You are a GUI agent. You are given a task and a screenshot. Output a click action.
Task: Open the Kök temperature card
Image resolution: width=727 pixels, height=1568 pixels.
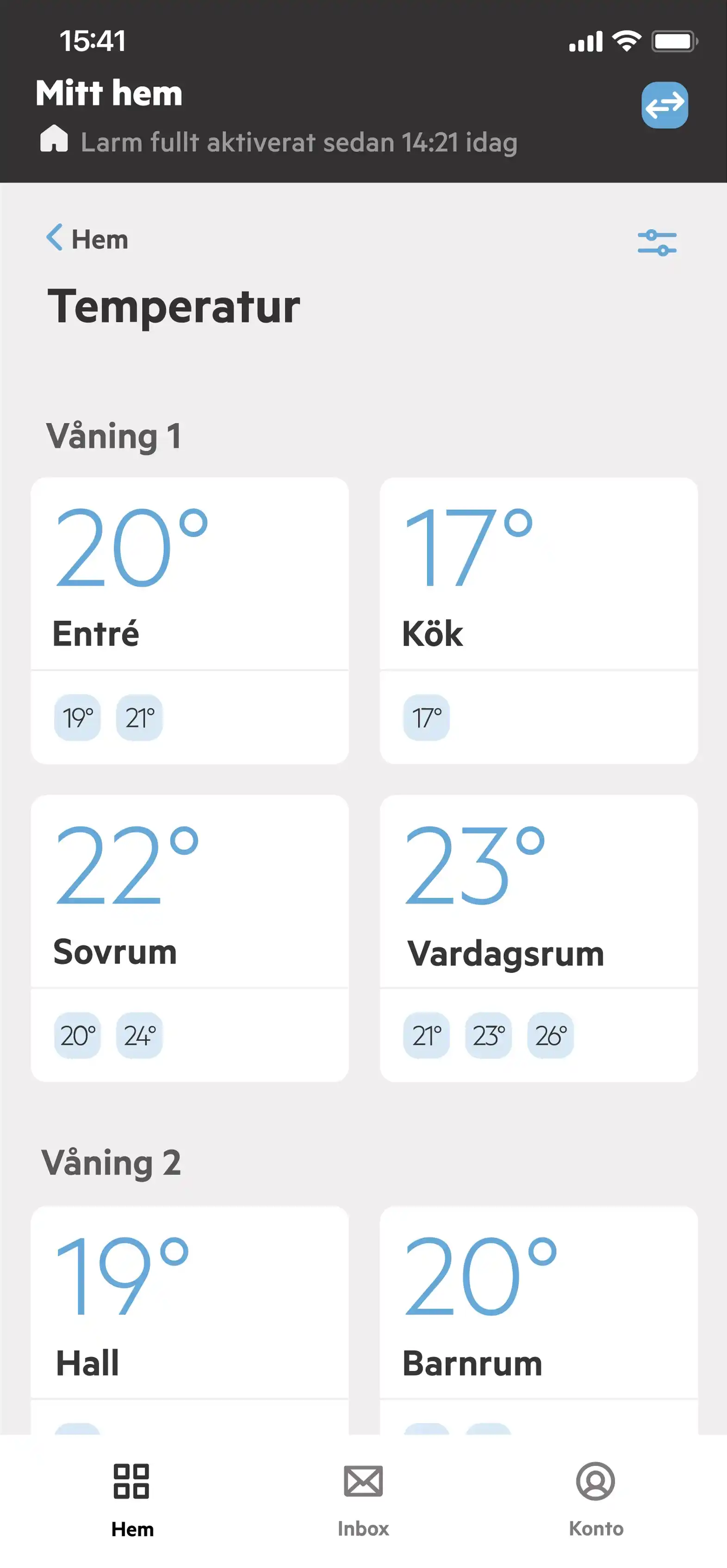[539, 621]
